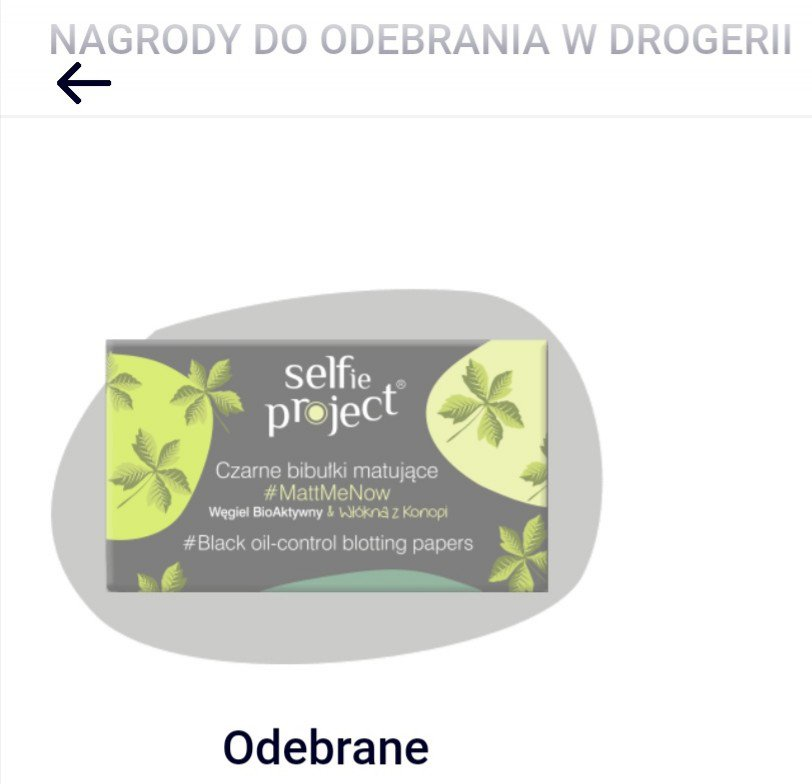
Task: Open the Selfie Project blotting papers reward
Action: point(327,466)
